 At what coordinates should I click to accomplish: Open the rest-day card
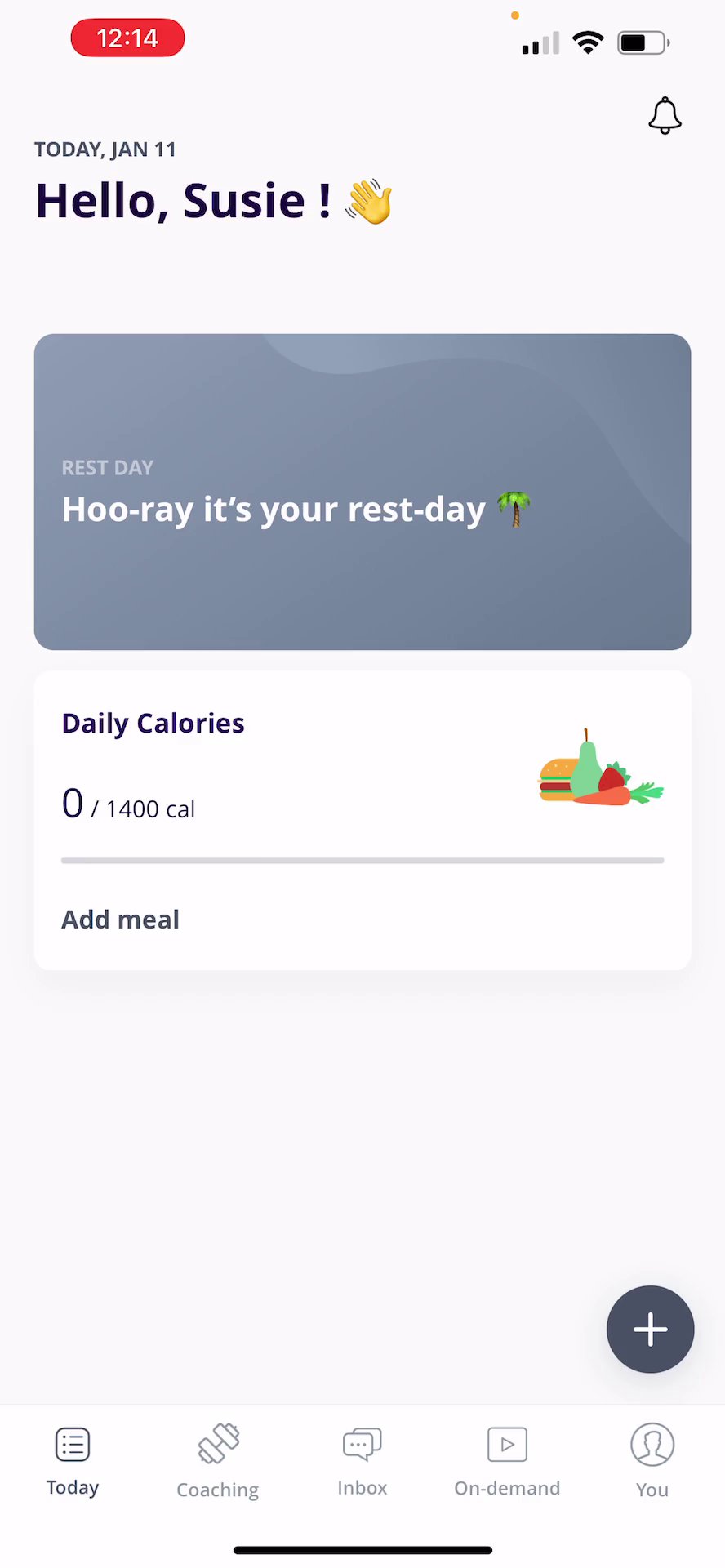[362, 492]
